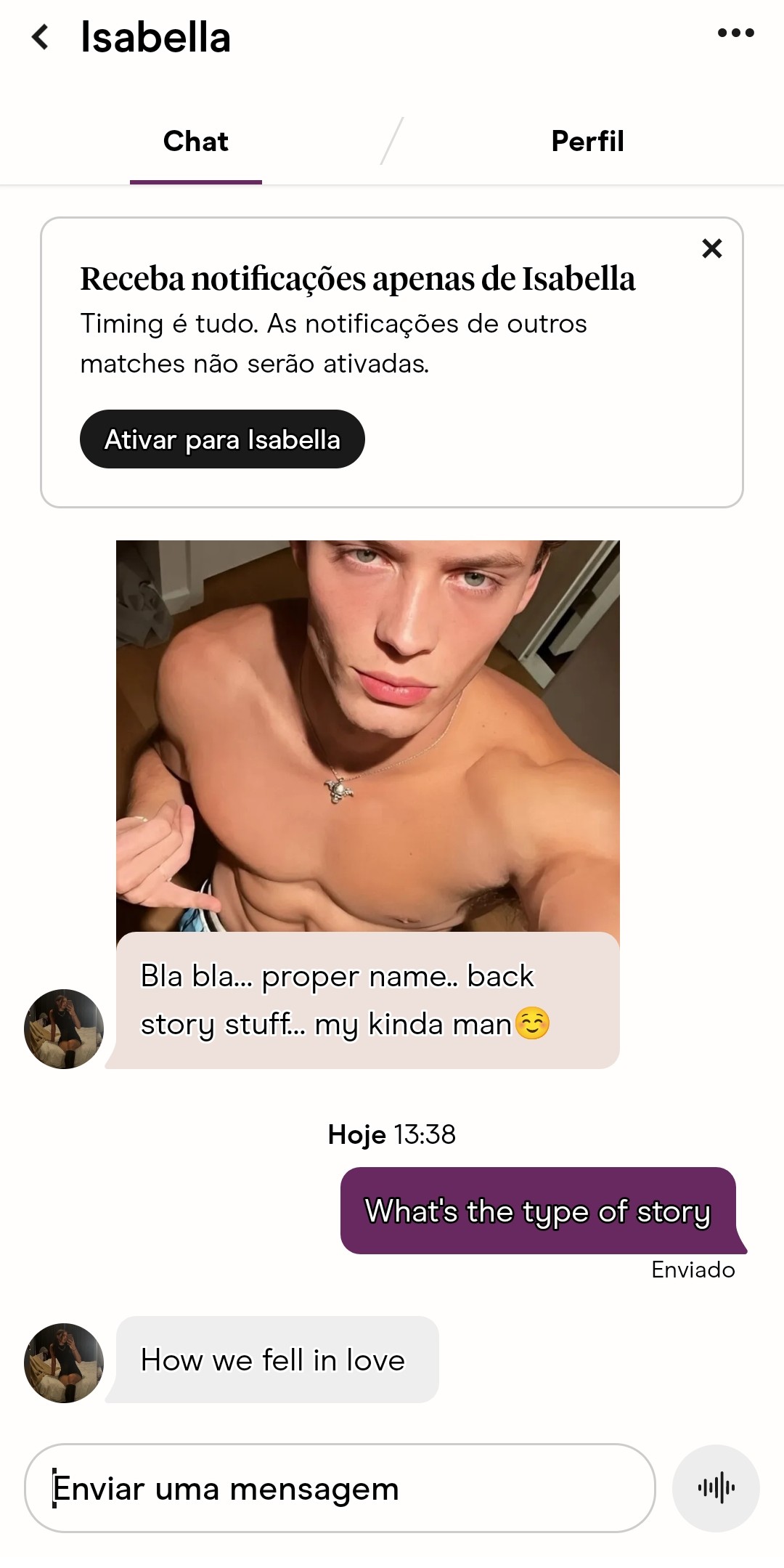Dismiss the notifications banner

[x=712, y=248]
